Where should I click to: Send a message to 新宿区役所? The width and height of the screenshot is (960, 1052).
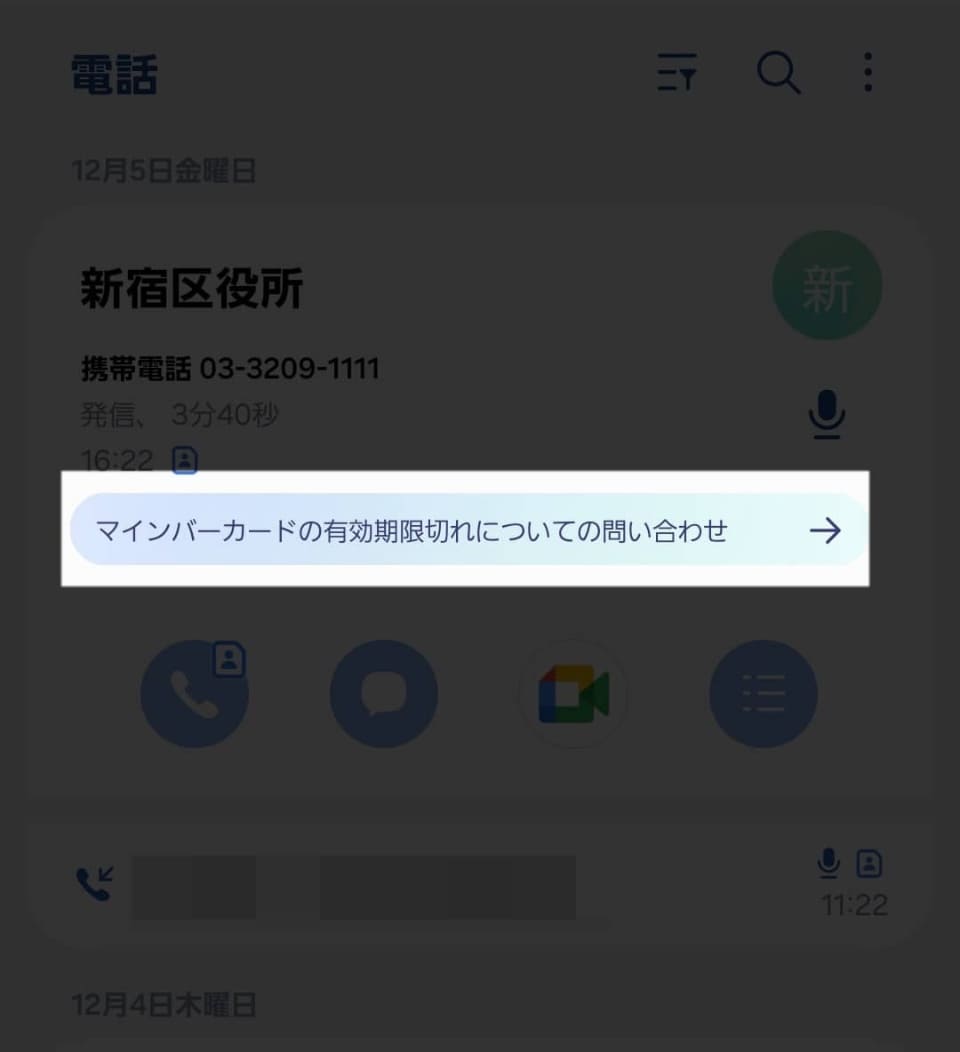click(x=384, y=693)
